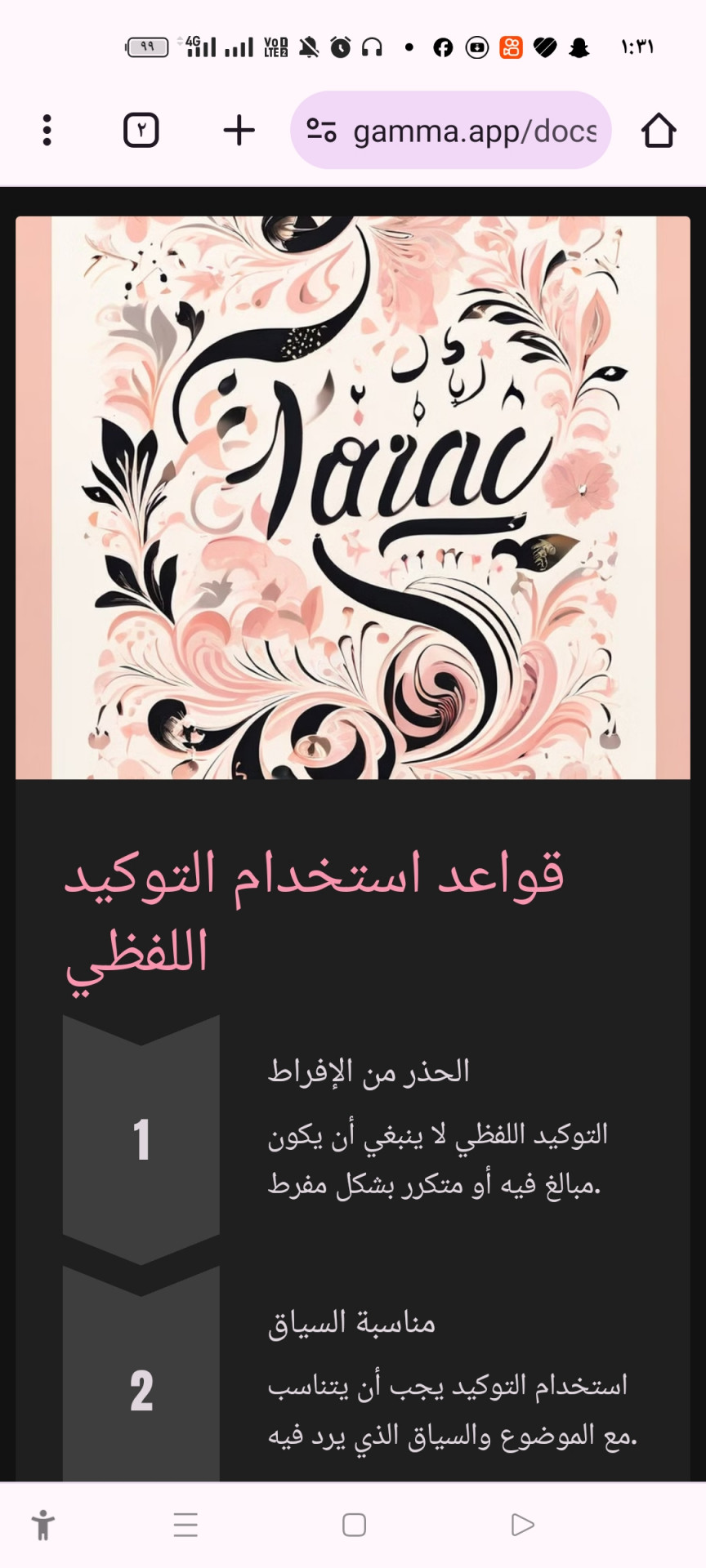Open the browser overflow menu
The width and height of the screenshot is (706, 1568).
coord(47,131)
